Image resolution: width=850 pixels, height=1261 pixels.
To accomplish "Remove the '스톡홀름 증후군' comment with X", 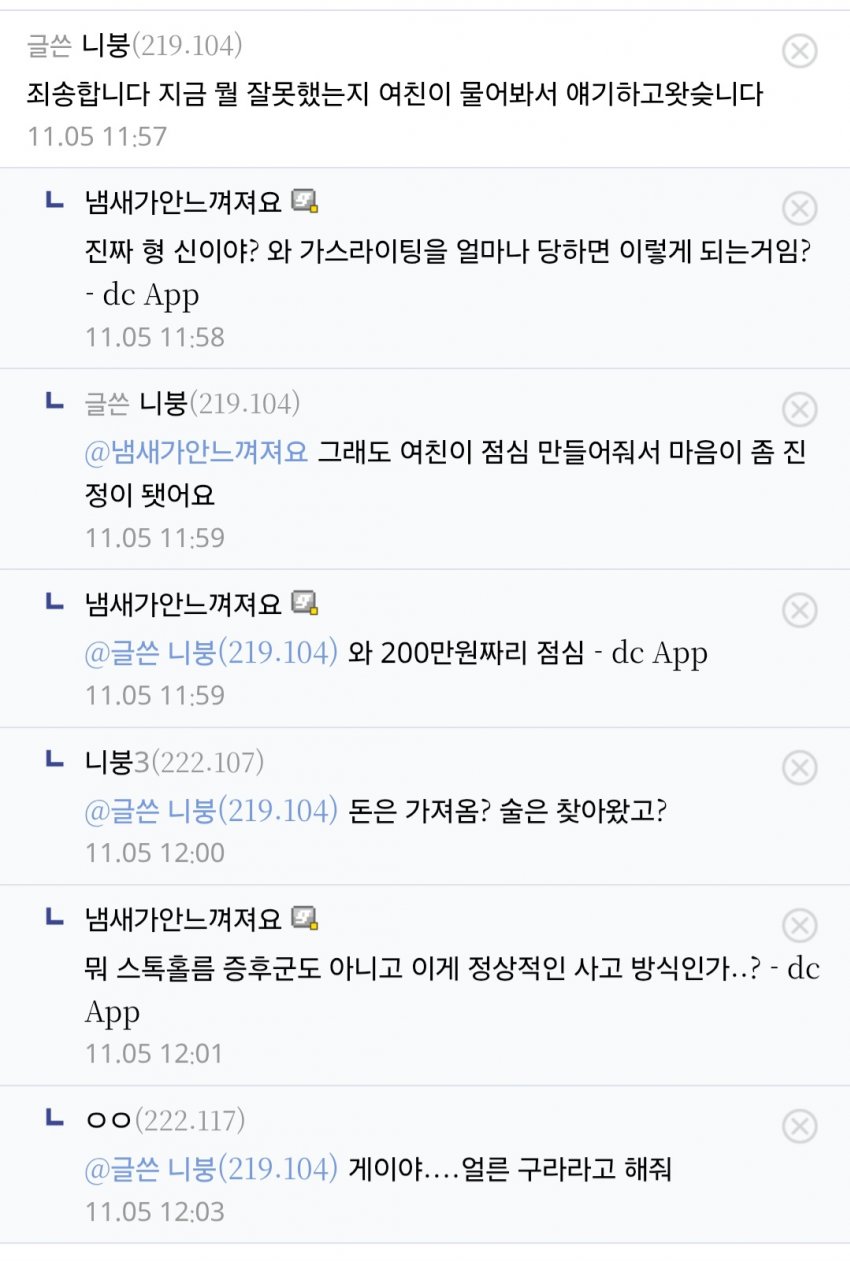I will click(799, 926).
